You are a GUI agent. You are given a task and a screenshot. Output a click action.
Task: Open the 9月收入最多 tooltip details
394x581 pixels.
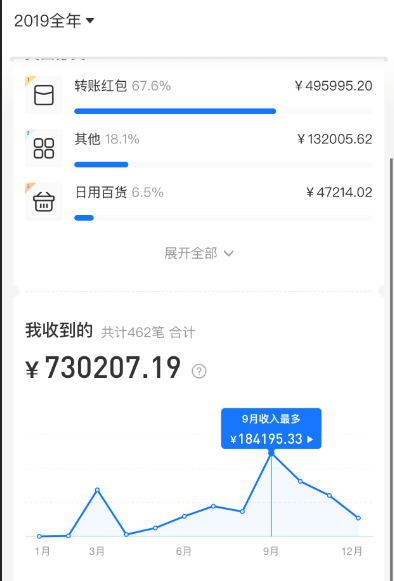coord(271,429)
